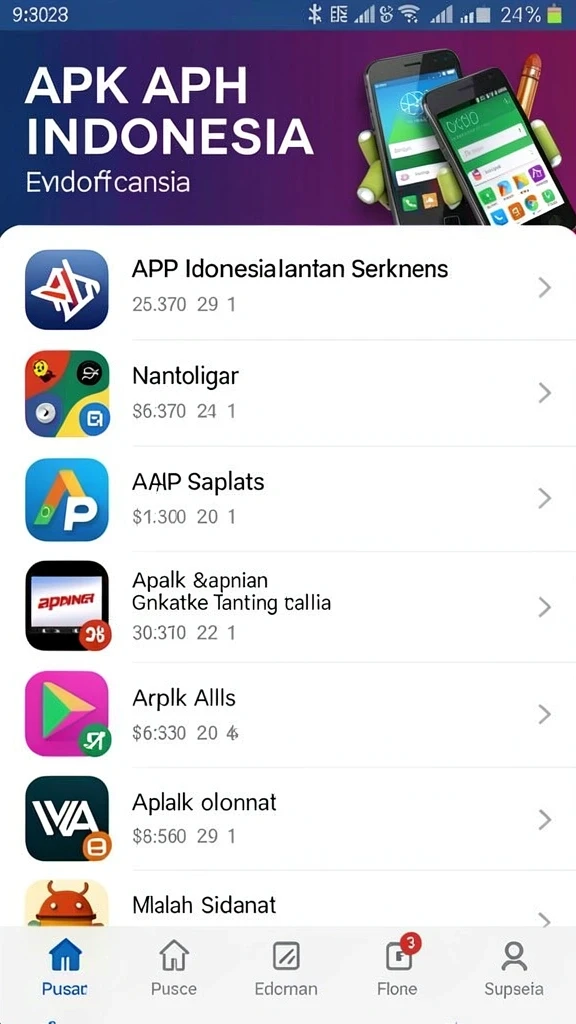576x1024 pixels.
Task: Select the AAIP Saplats app row
Action: (288, 499)
